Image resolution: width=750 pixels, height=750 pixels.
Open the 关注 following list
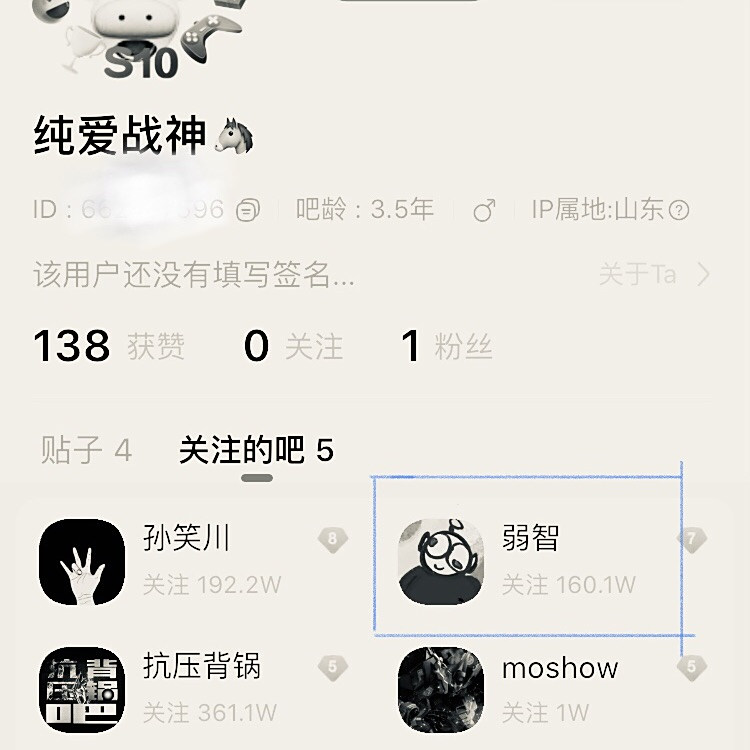[x=293, y=346]
